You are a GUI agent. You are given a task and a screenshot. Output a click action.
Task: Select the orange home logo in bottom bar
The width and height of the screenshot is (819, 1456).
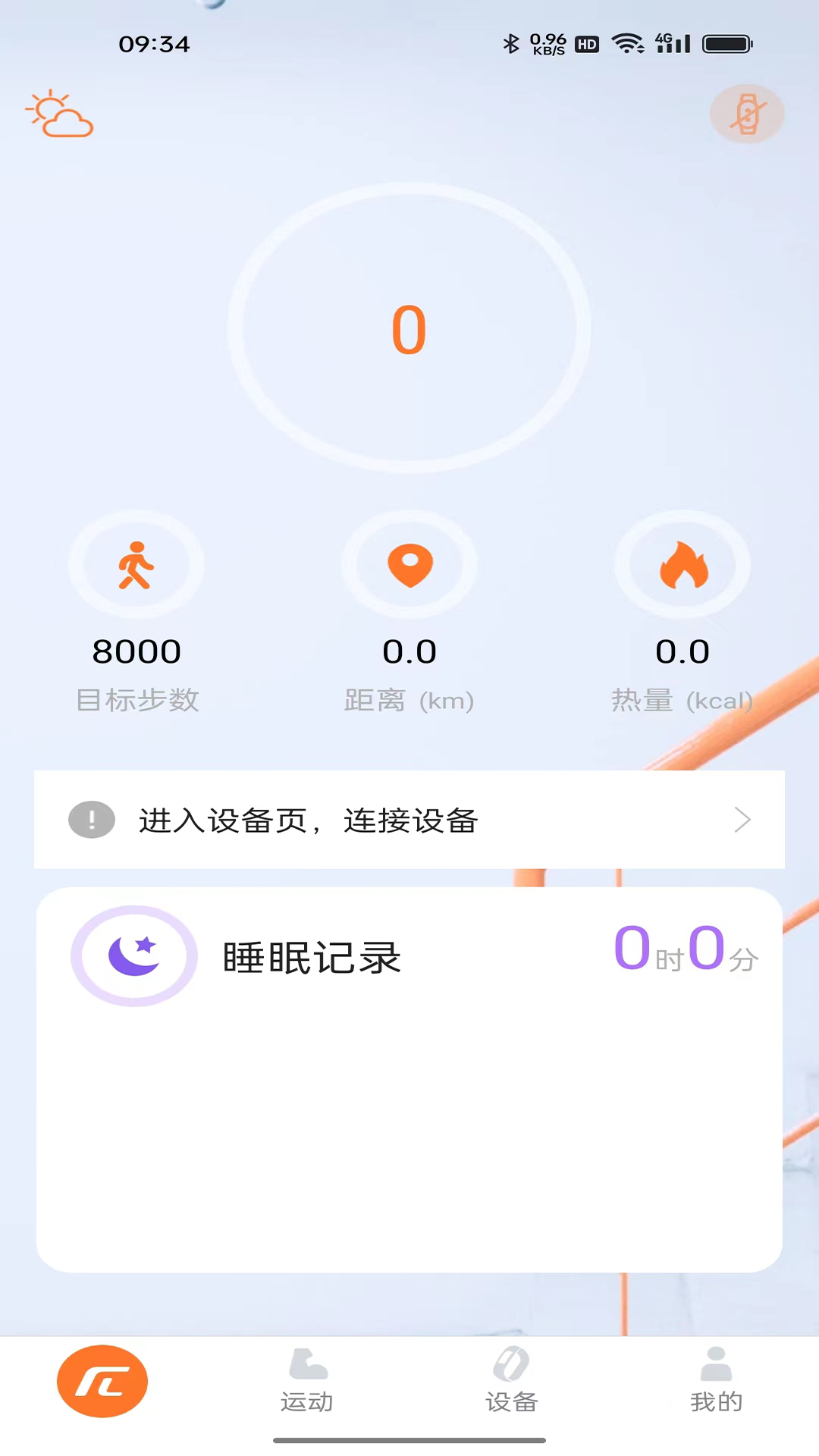point(102,1380)
